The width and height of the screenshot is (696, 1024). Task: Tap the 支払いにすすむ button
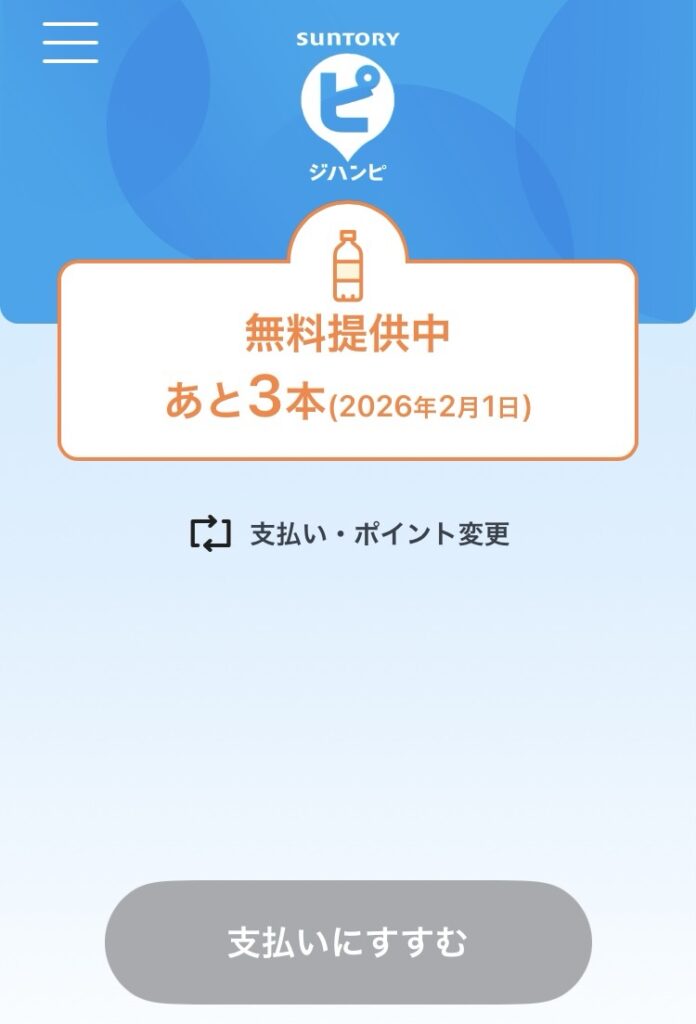pos(348,942)
